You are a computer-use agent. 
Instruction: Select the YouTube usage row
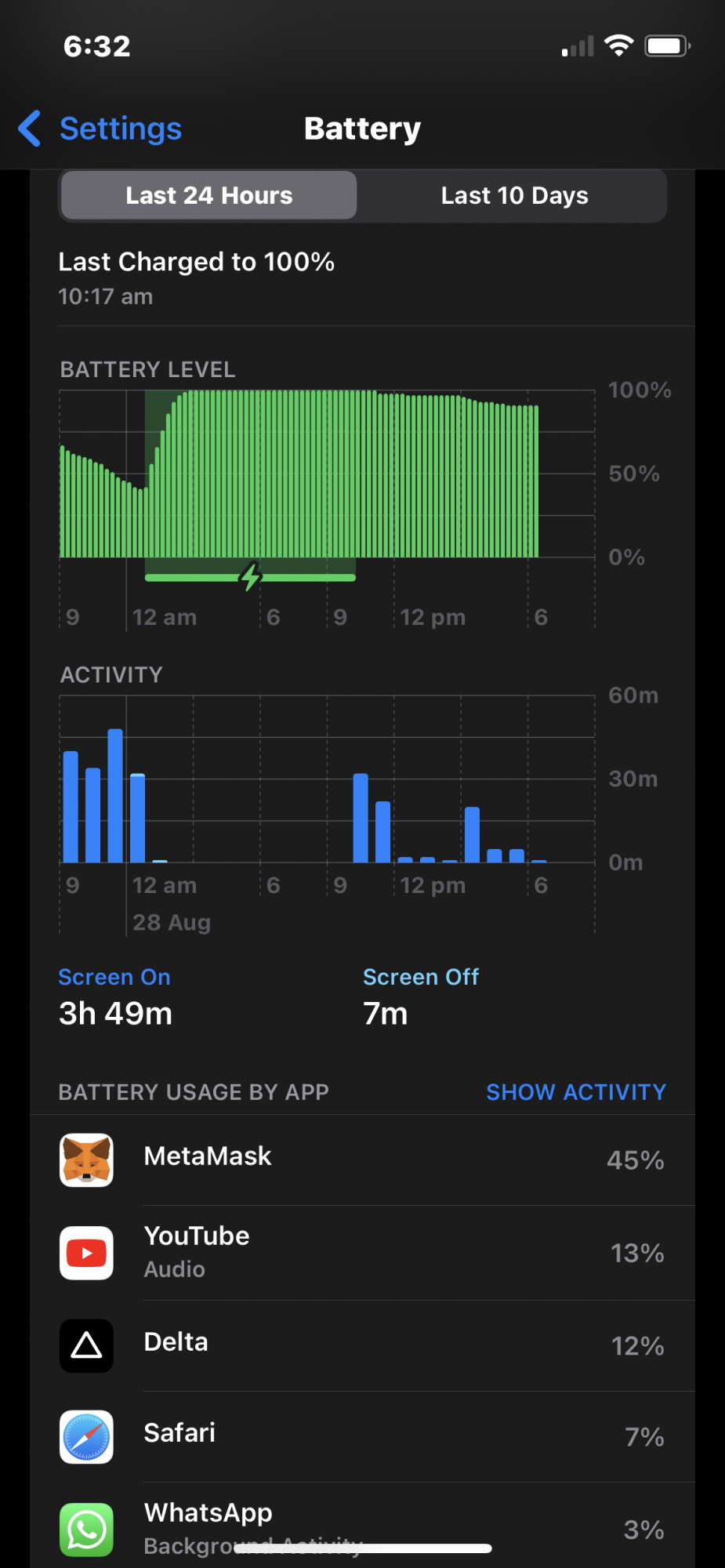pos(362,1252)
